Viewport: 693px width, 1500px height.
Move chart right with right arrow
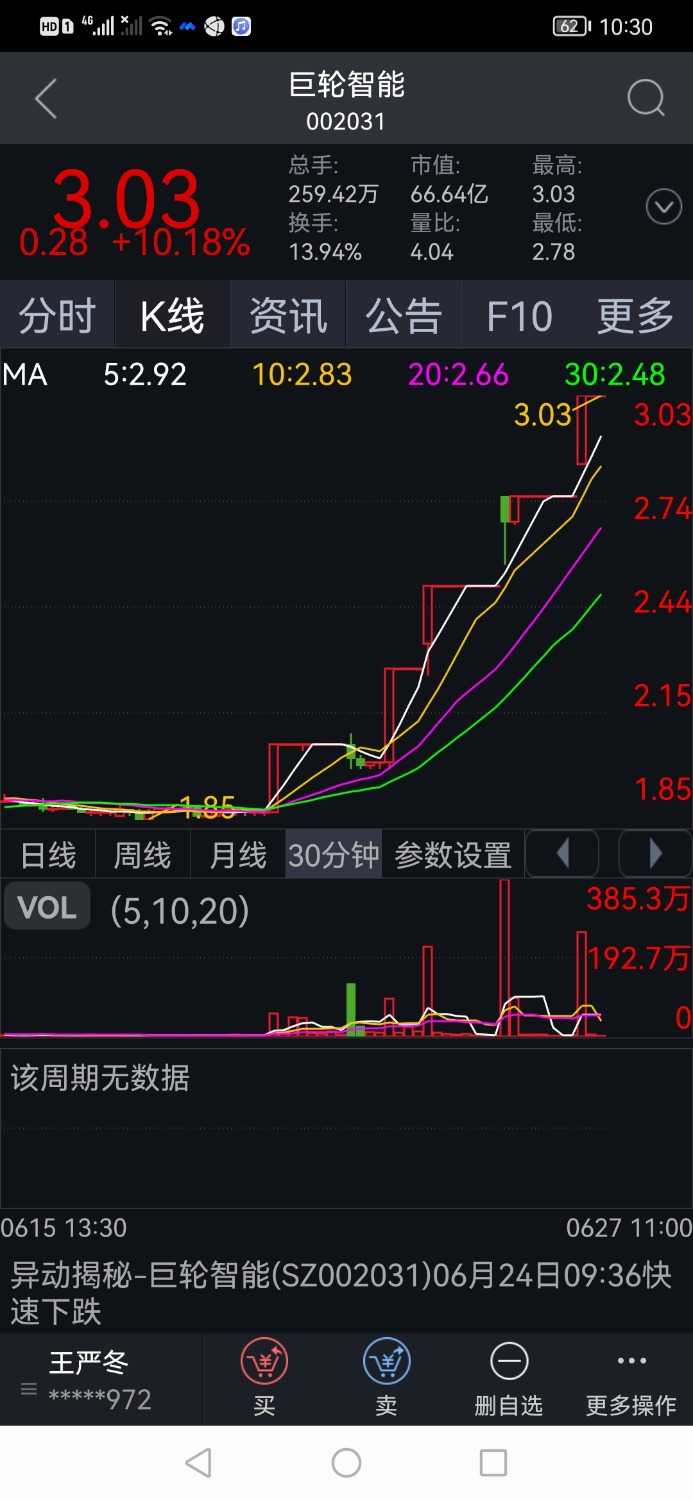point(655,854)
